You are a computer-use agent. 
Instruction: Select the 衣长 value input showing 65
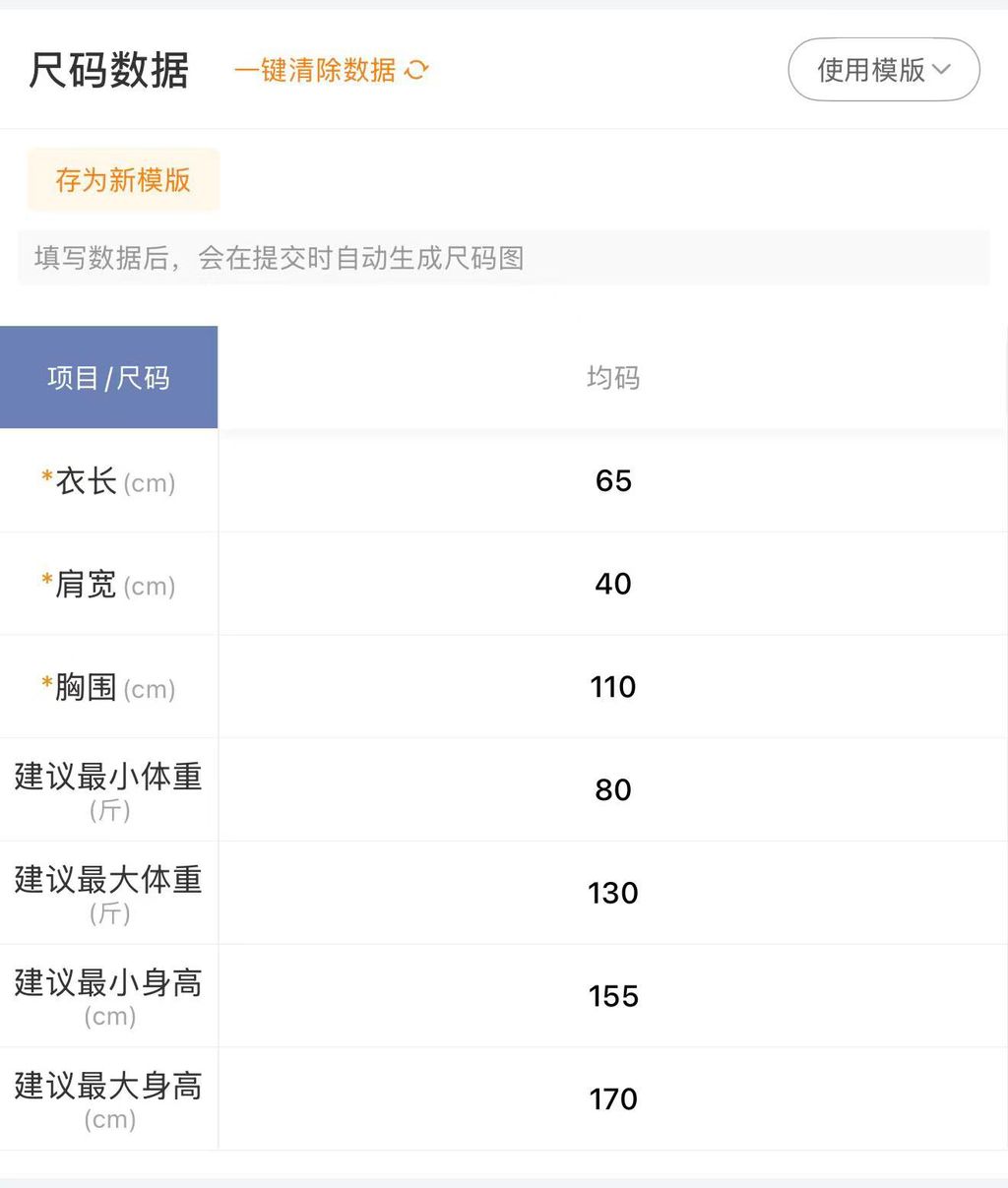point(613,481)
